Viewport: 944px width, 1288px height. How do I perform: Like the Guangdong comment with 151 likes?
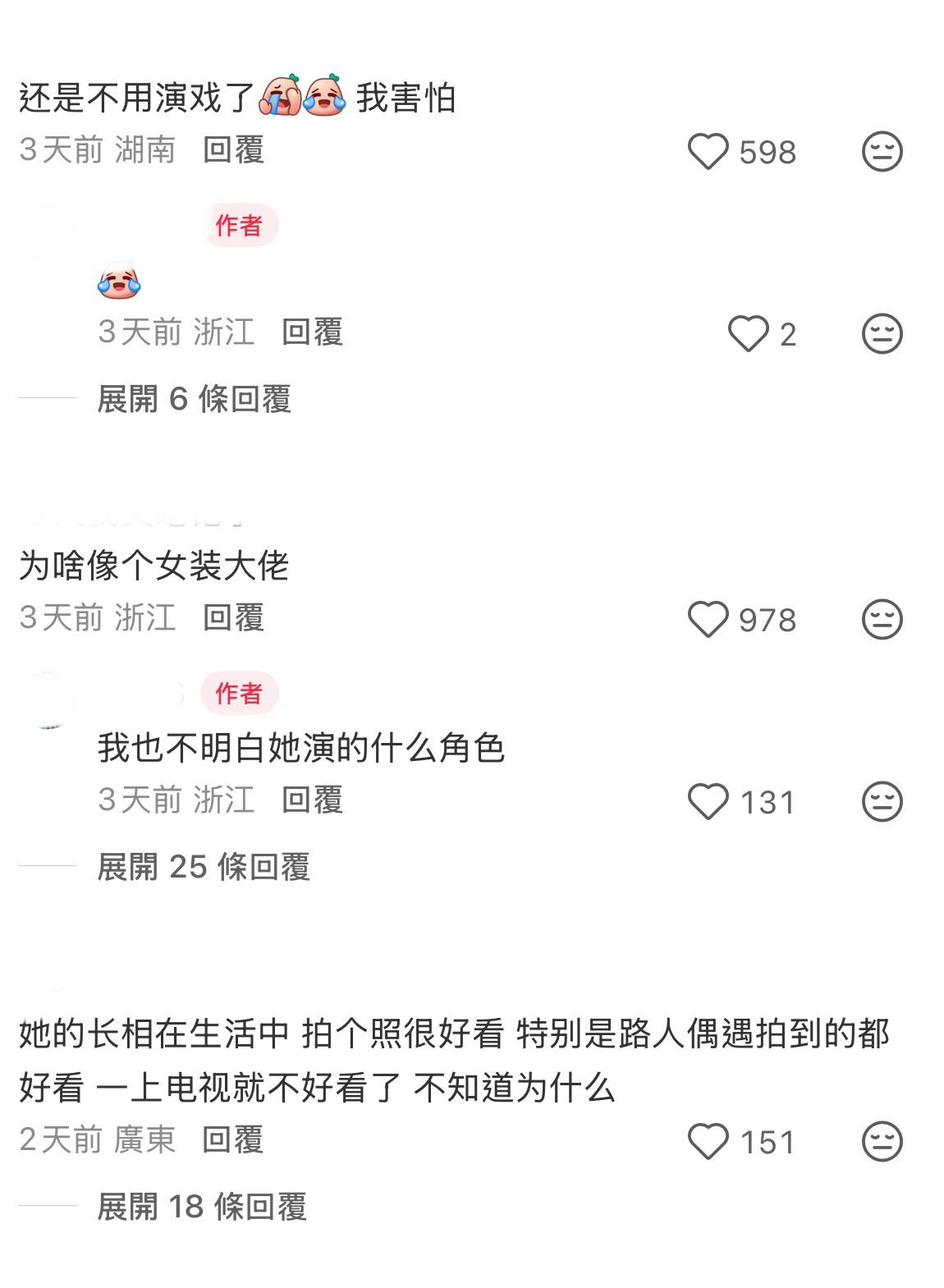click(708, 1142)
